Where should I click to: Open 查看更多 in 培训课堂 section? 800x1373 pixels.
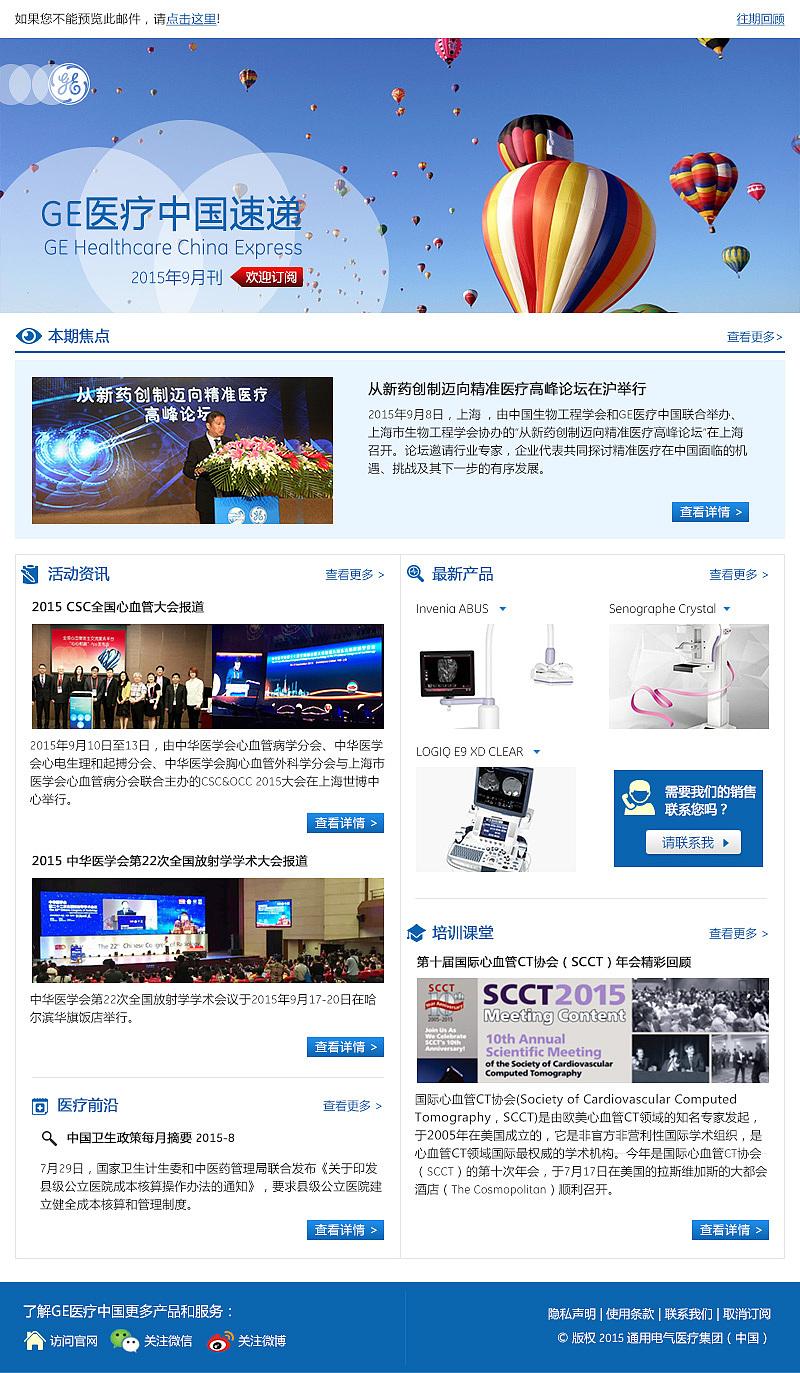738,934
